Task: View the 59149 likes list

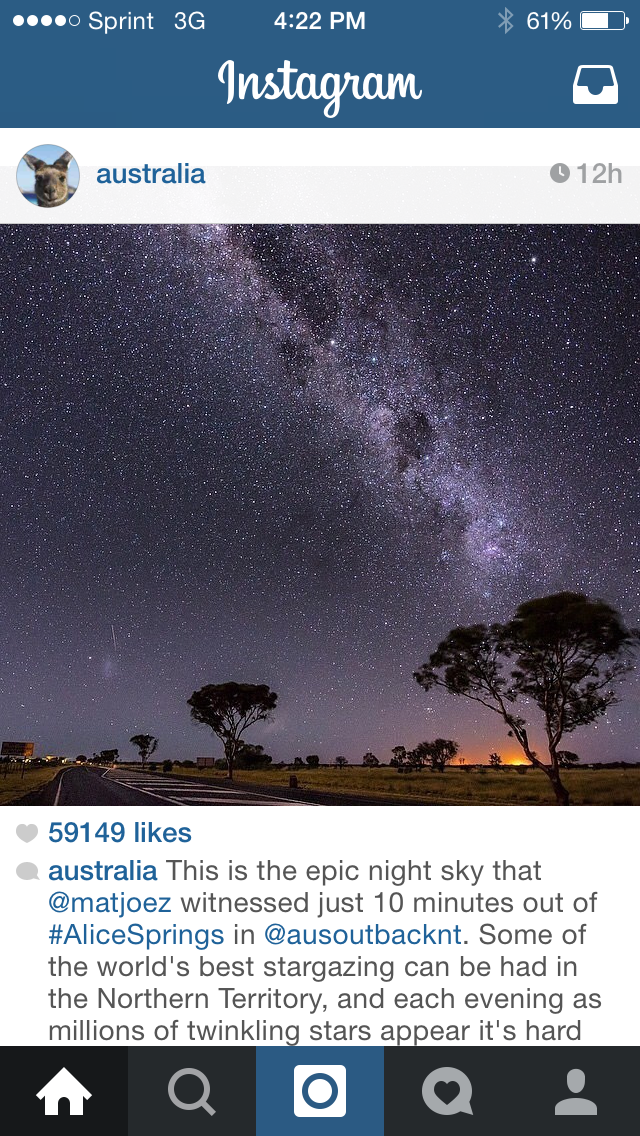Action: pyautogui.click(x=120, y=833)
